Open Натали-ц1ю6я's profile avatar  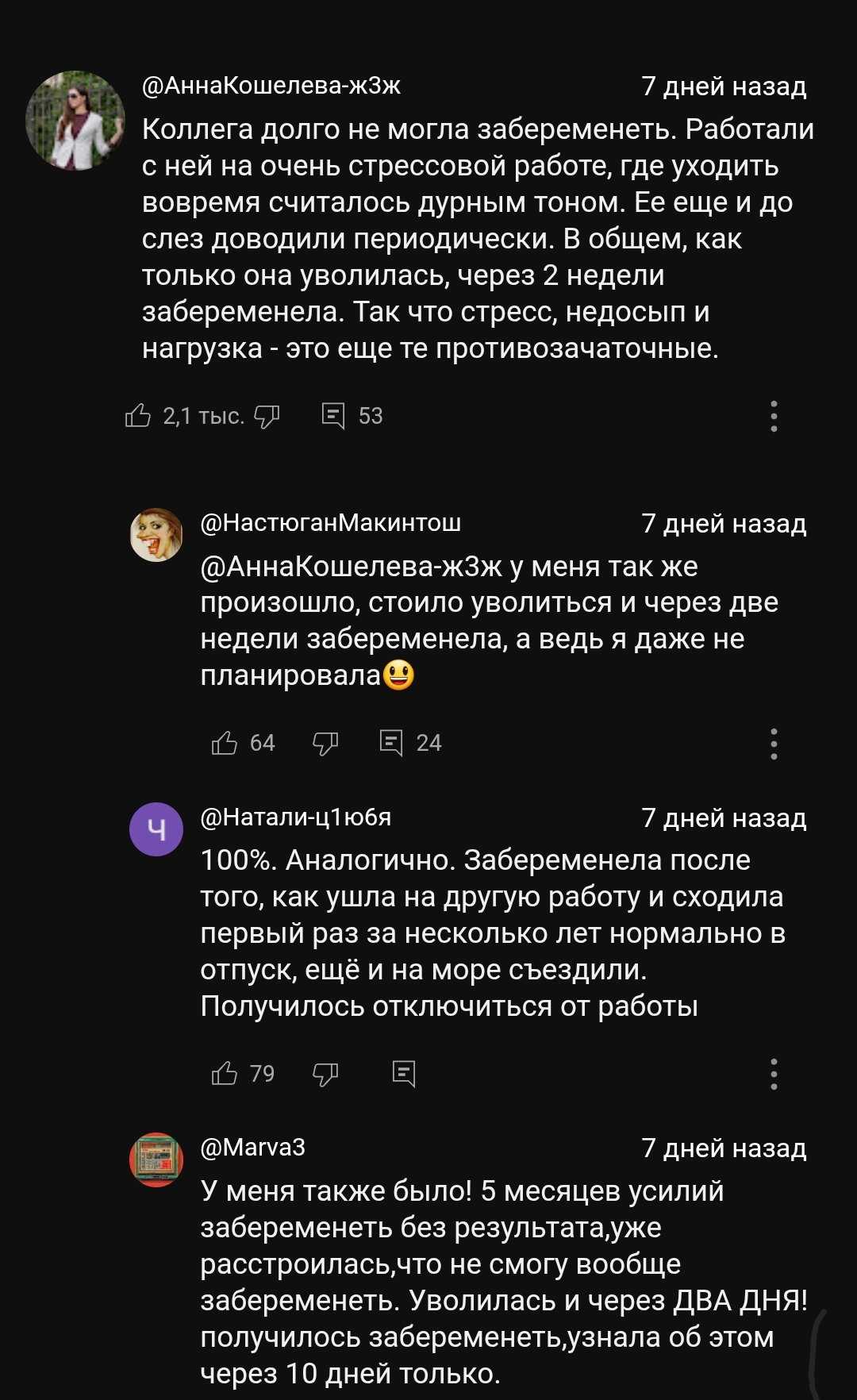pos(156,829)
